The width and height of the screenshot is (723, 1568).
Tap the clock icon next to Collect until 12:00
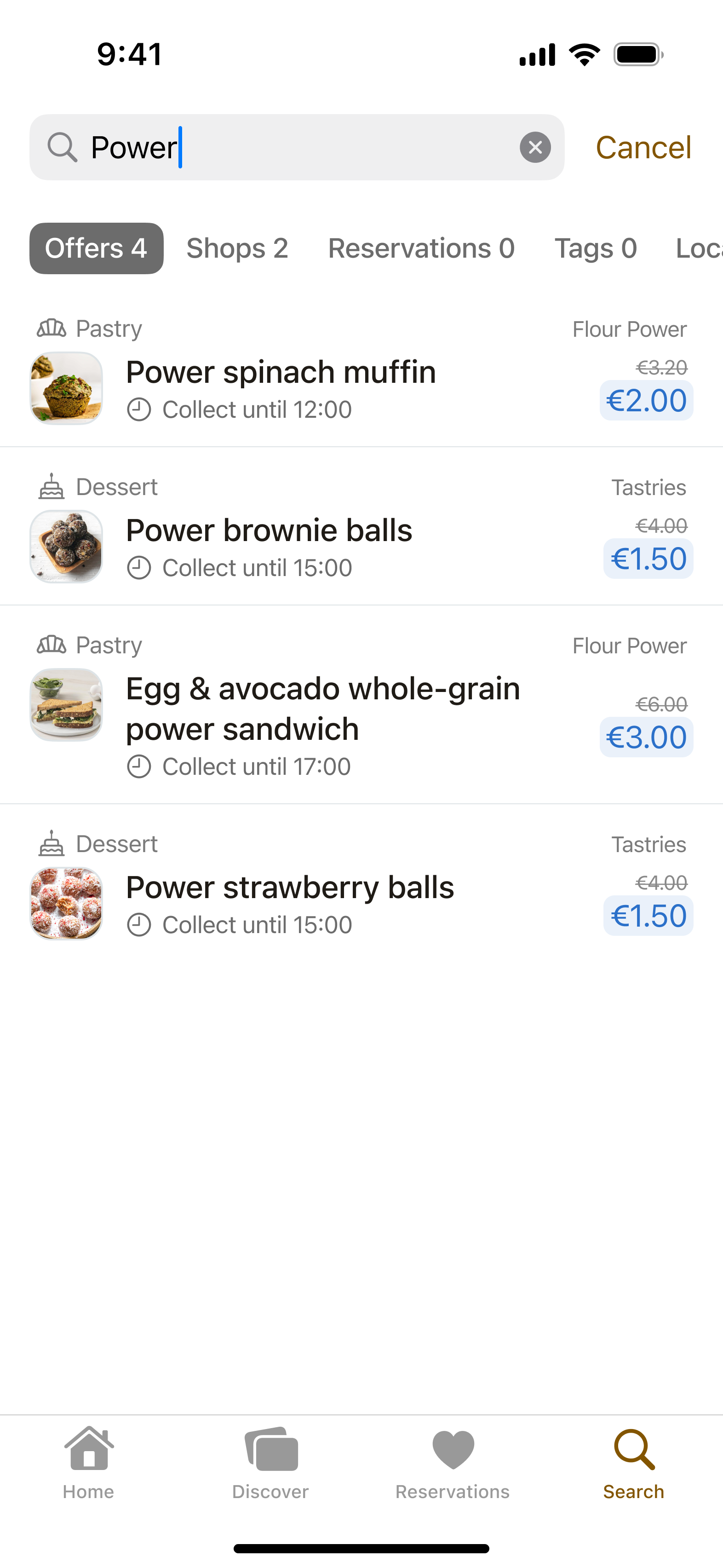tap(141, 409)
